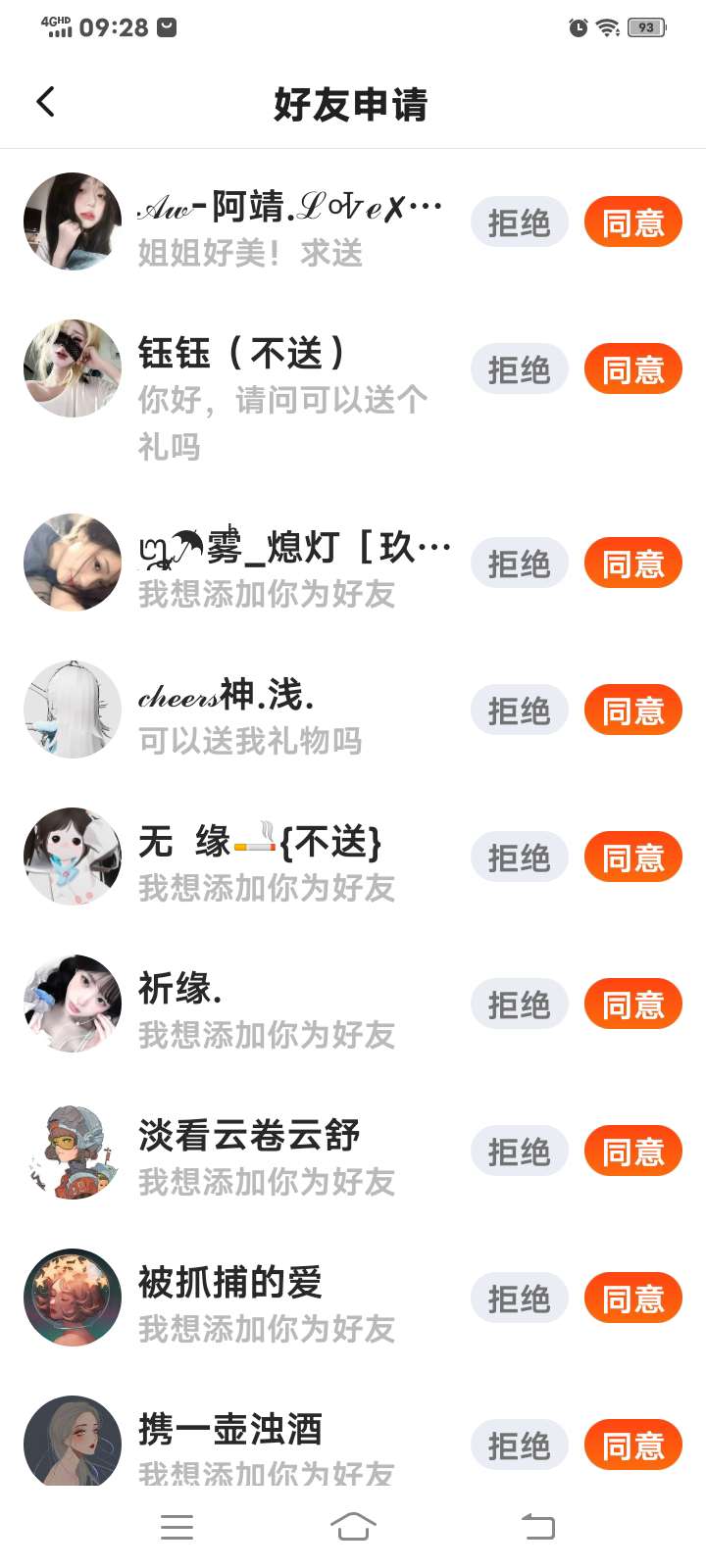
Task: Accept the friend request from 阿靖
Action: (632, 222)
